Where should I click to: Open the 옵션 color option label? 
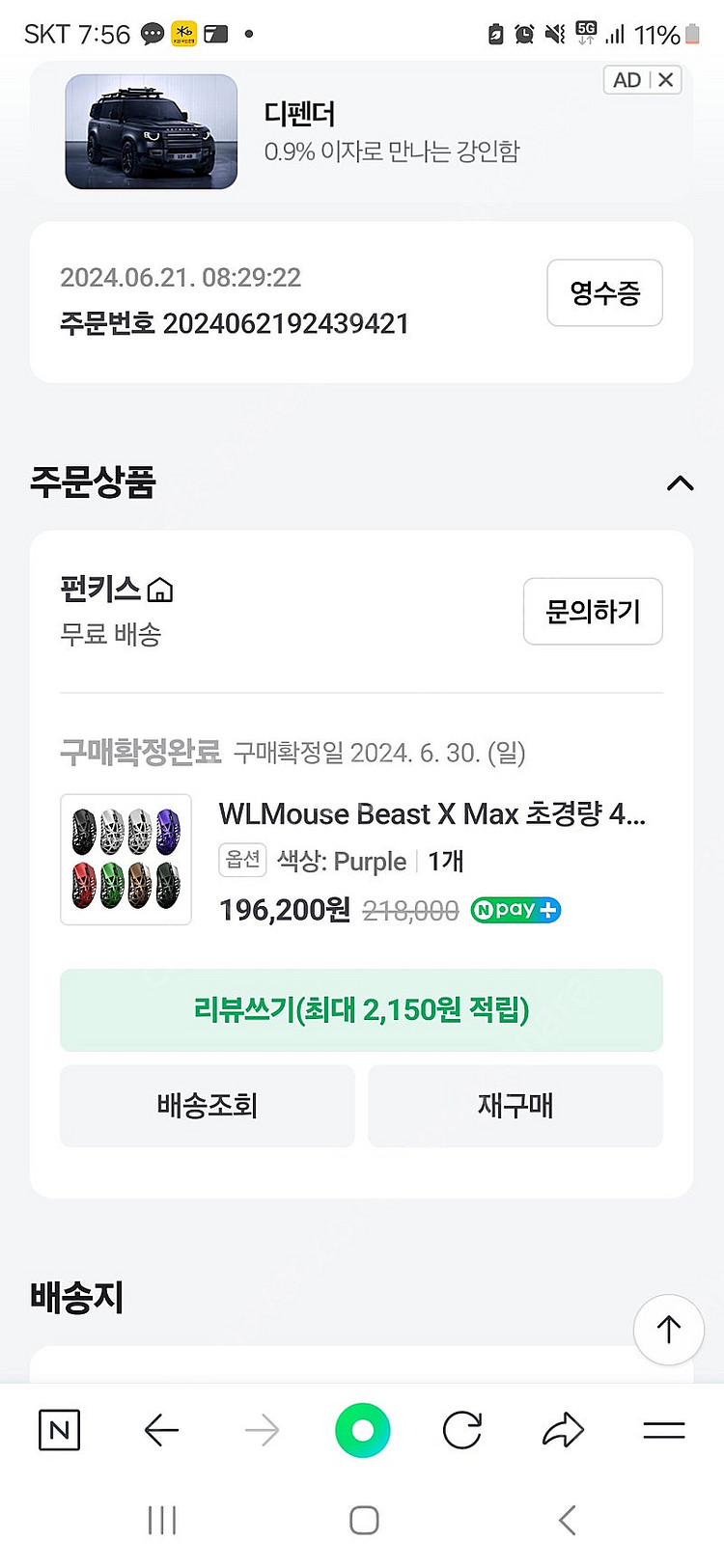coord(242,861)
